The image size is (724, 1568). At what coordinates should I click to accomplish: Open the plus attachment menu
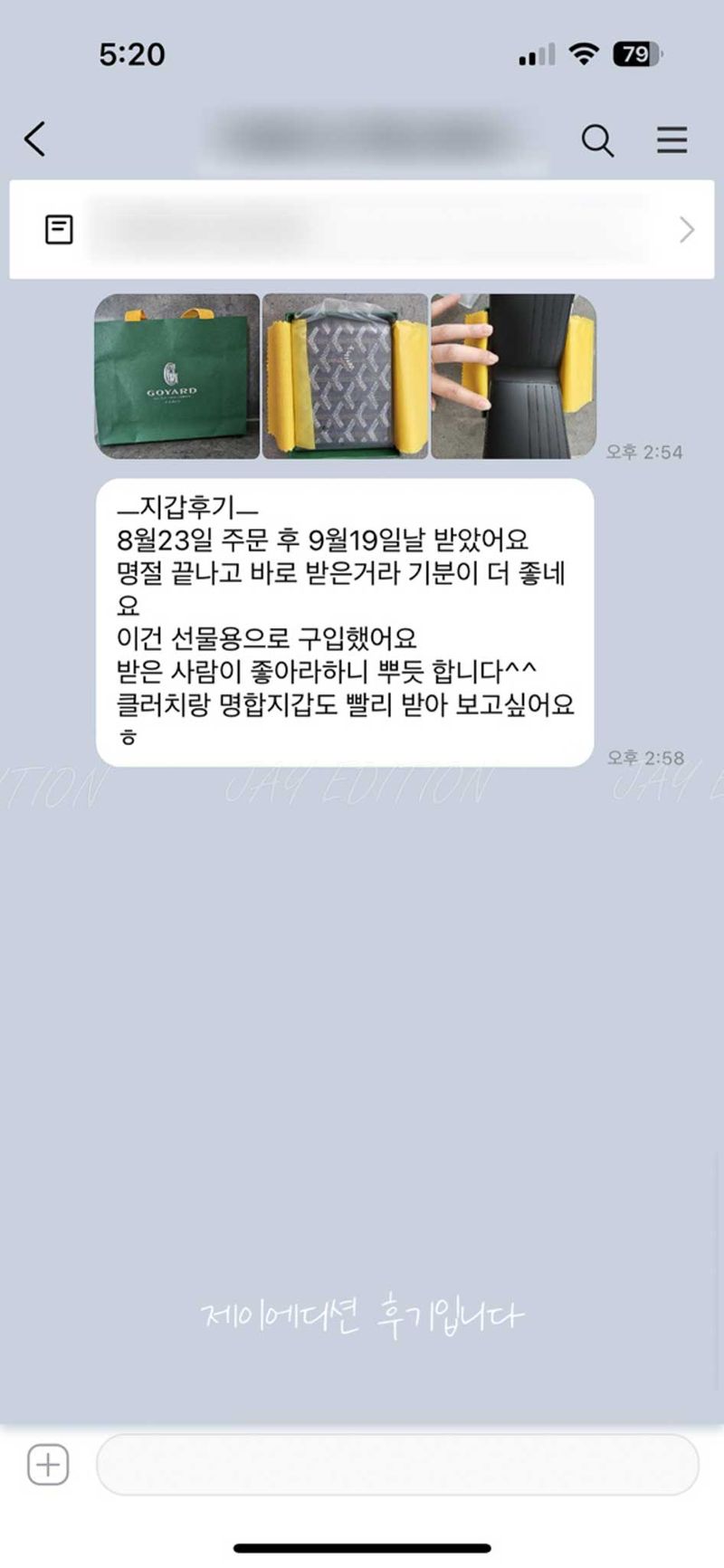[48, 1464]
